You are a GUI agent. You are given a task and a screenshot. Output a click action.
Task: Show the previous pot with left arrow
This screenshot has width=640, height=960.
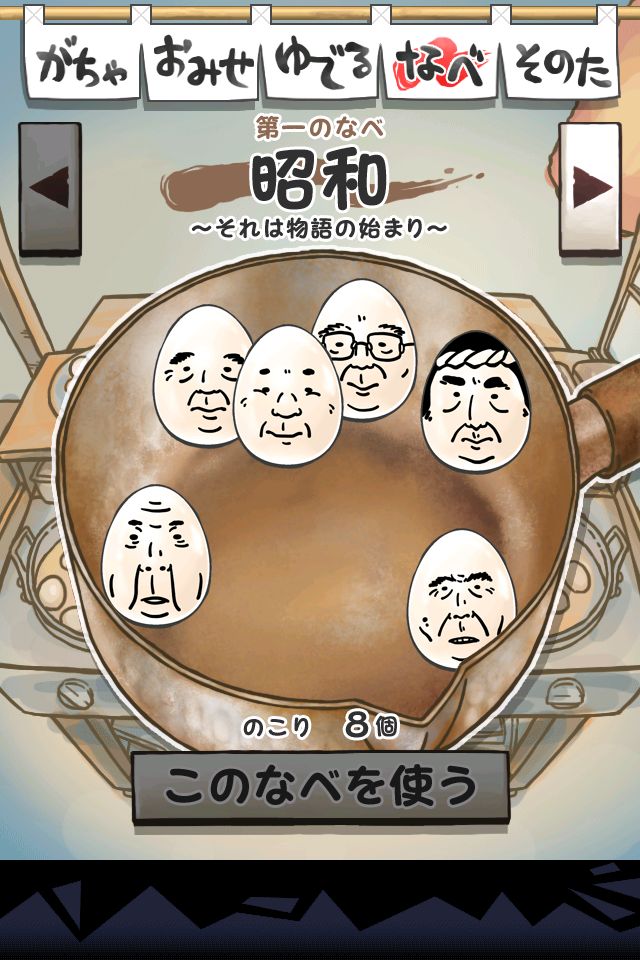50,188
